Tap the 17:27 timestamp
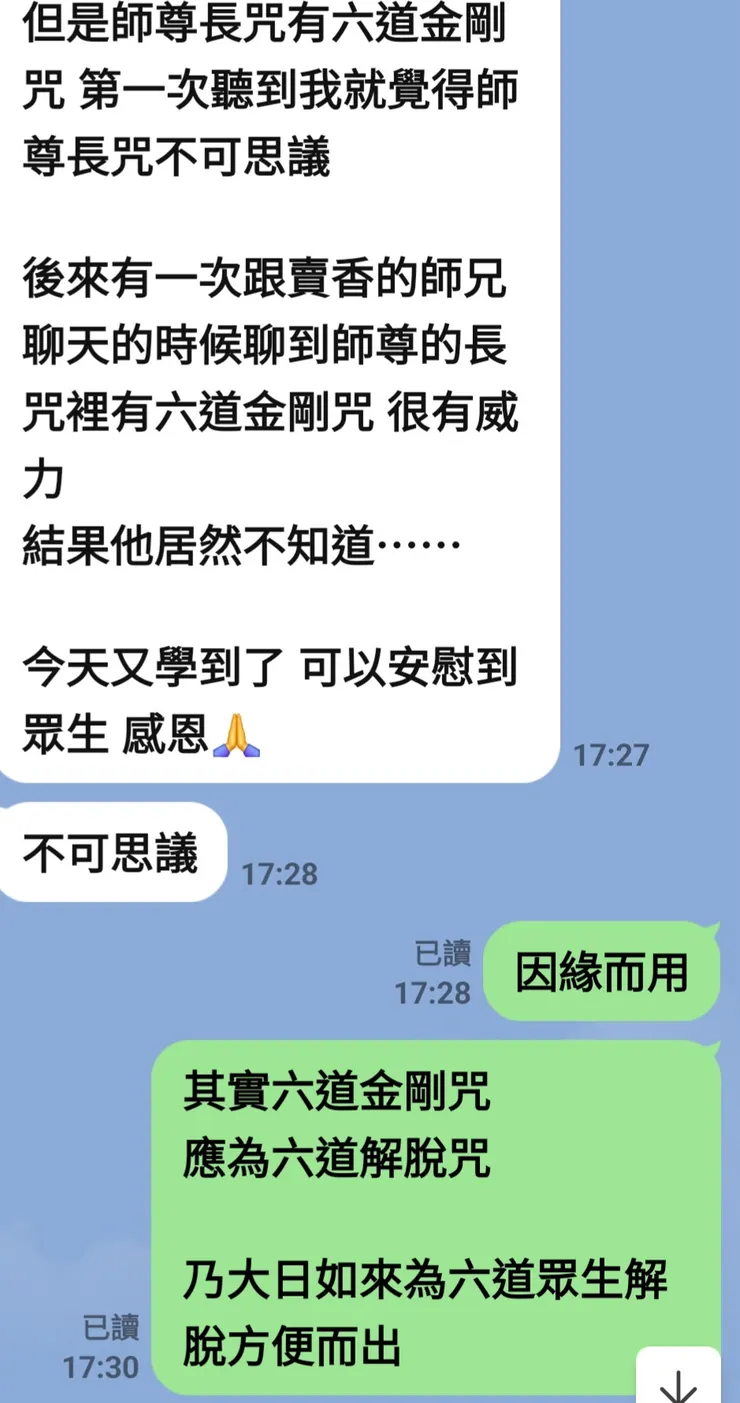Image resolution: width=740 pixels, height=1403 pixels. [x=612, y=755]
